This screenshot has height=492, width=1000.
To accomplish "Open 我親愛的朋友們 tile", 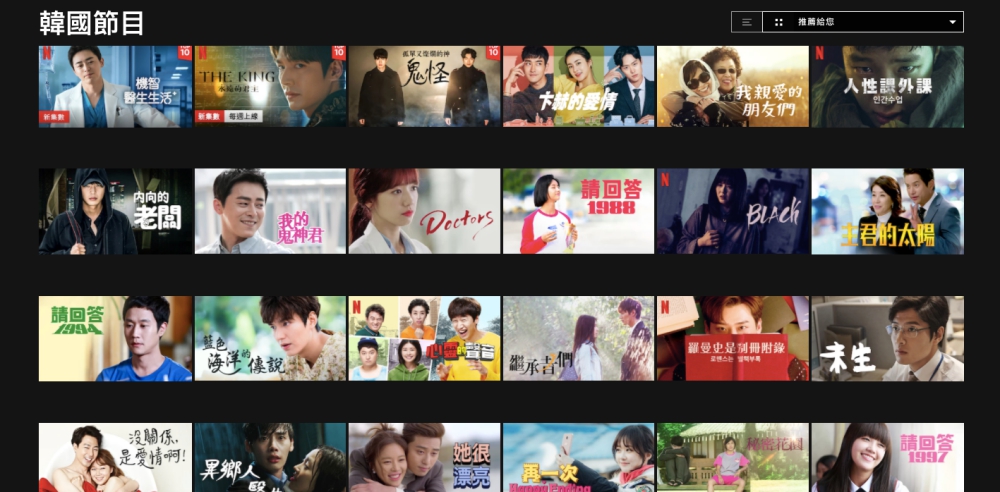I will (x=733, y=86).
